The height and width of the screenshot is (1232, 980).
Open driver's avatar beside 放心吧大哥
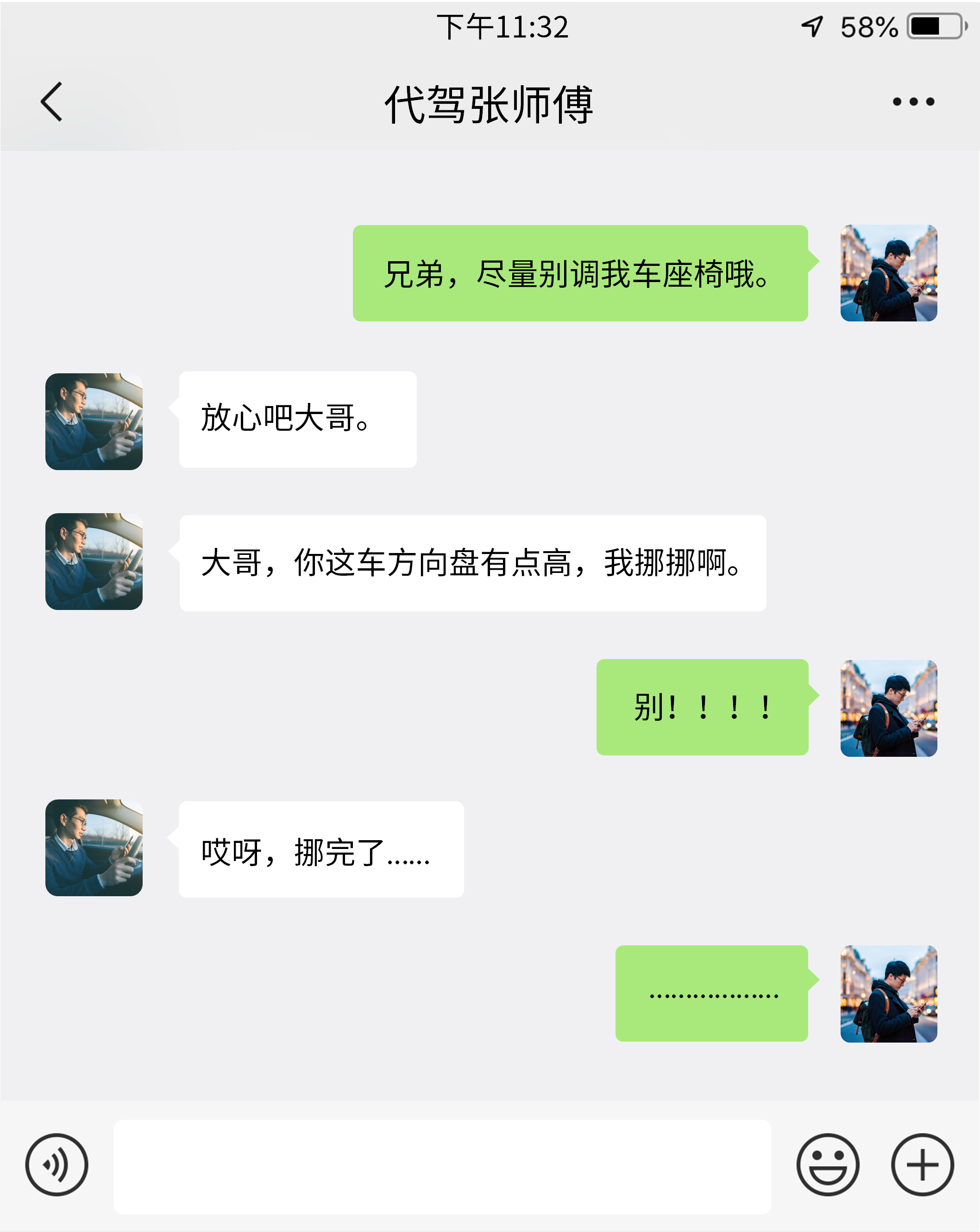pyautogui.click(x=94, y=422)
